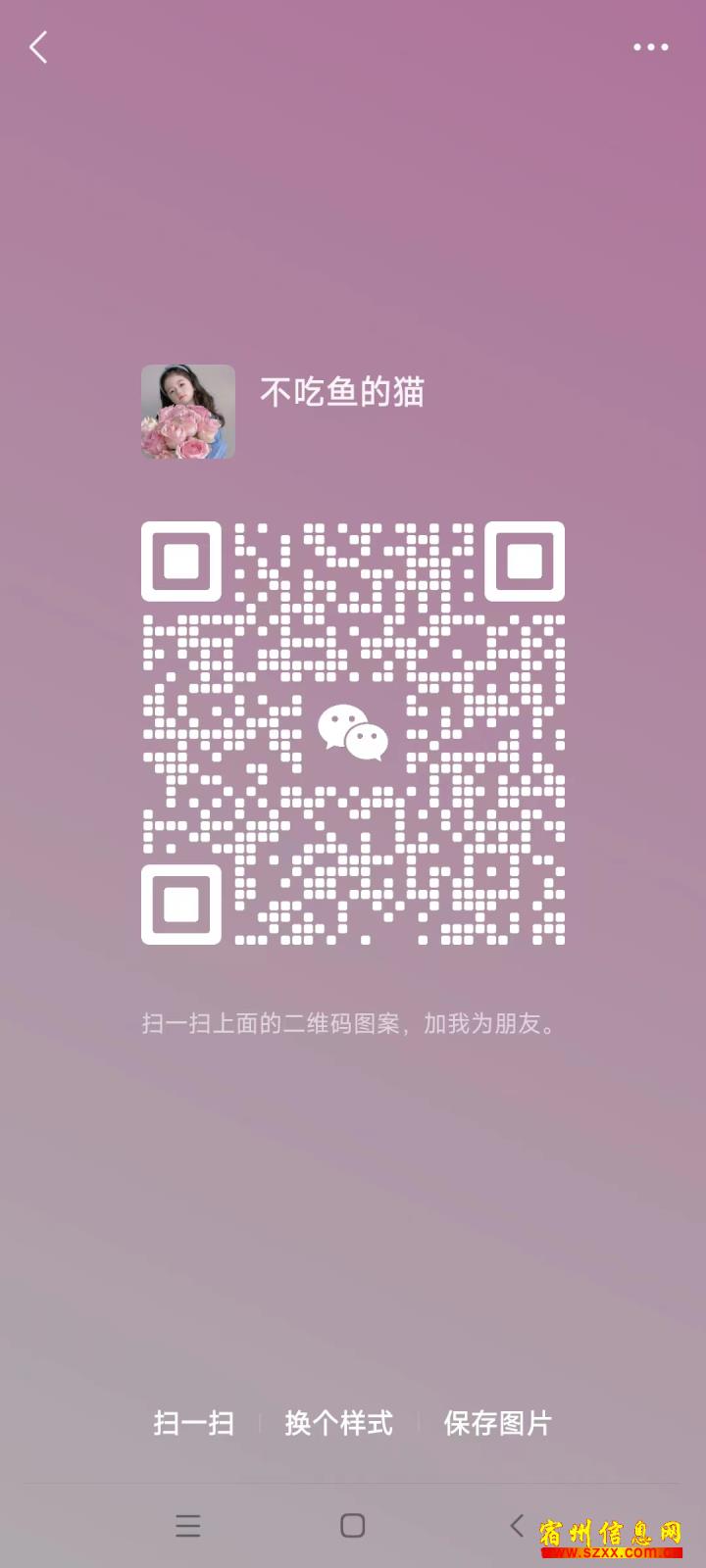The width and height of the screenshot is (706, 1568).
Task: Go to the home screen
Action: pyautogui.click(x=353, y=1525)
